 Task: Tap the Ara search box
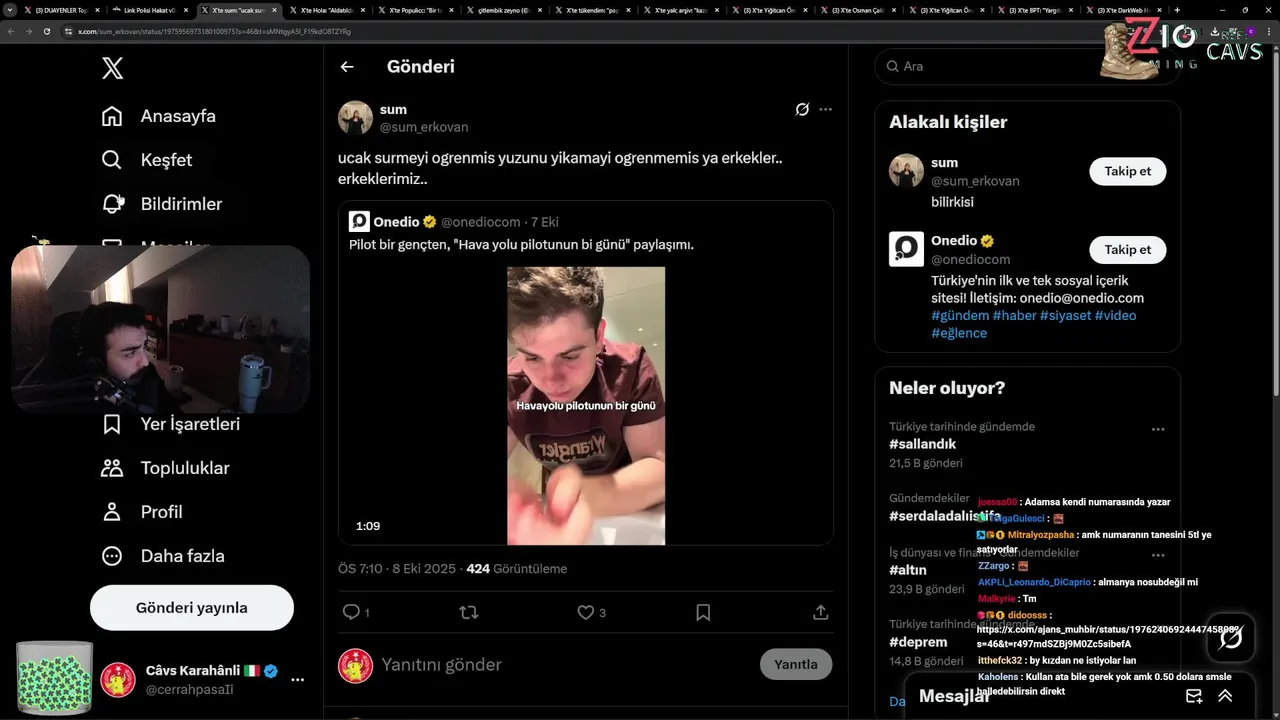tap(990, 66)
